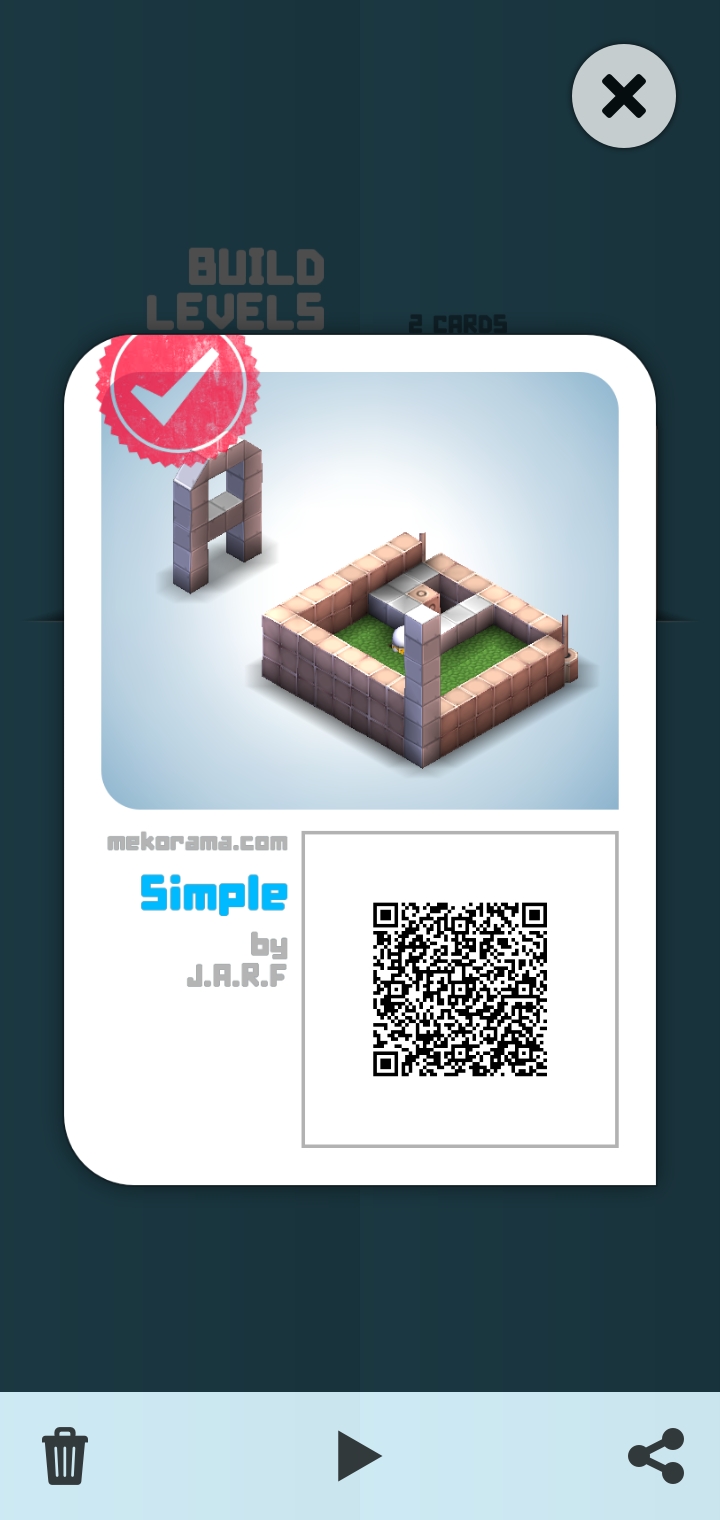The height and width of the screenshot is (1520, 720).
Task: Delete the Simple level card
Action: pos(65,1455)
